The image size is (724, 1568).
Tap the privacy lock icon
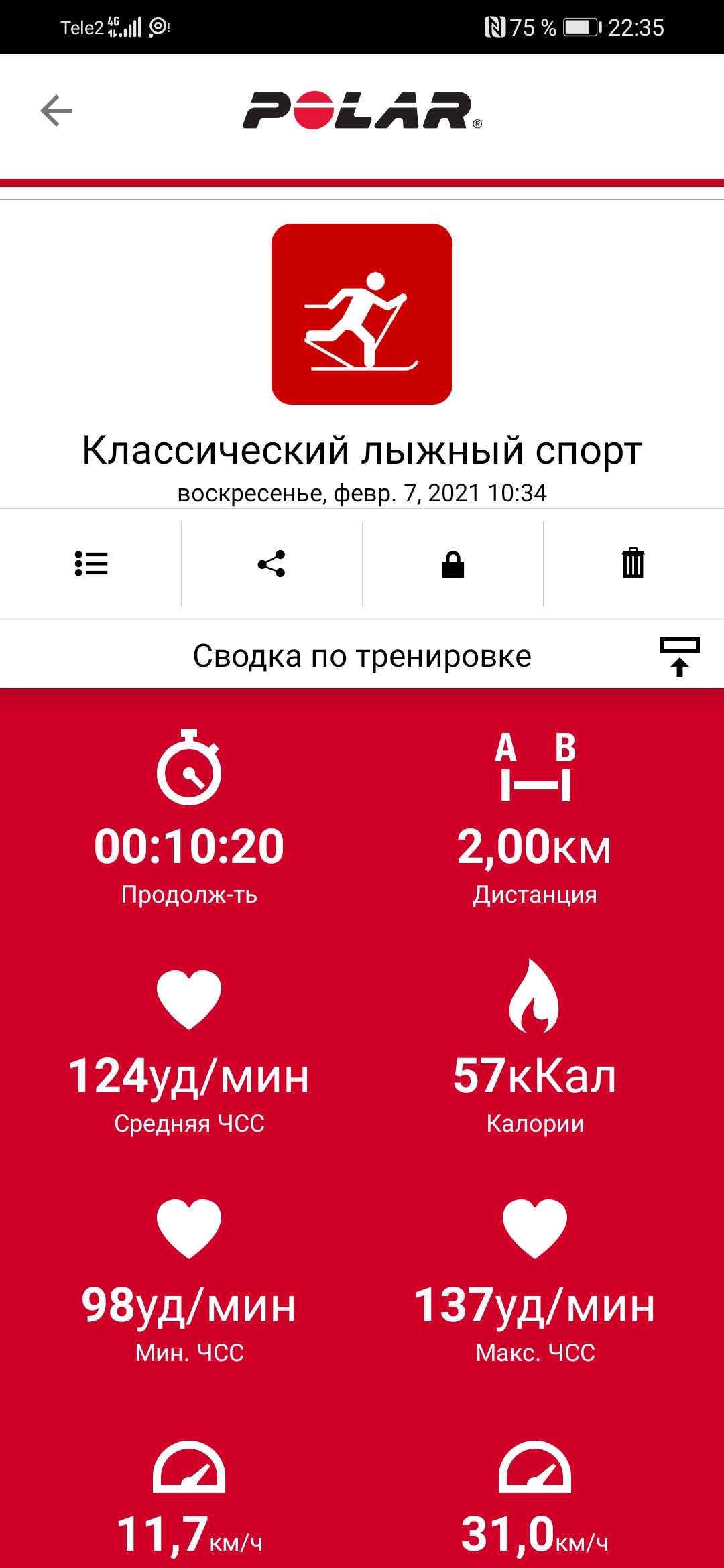(x=453, y=564)
